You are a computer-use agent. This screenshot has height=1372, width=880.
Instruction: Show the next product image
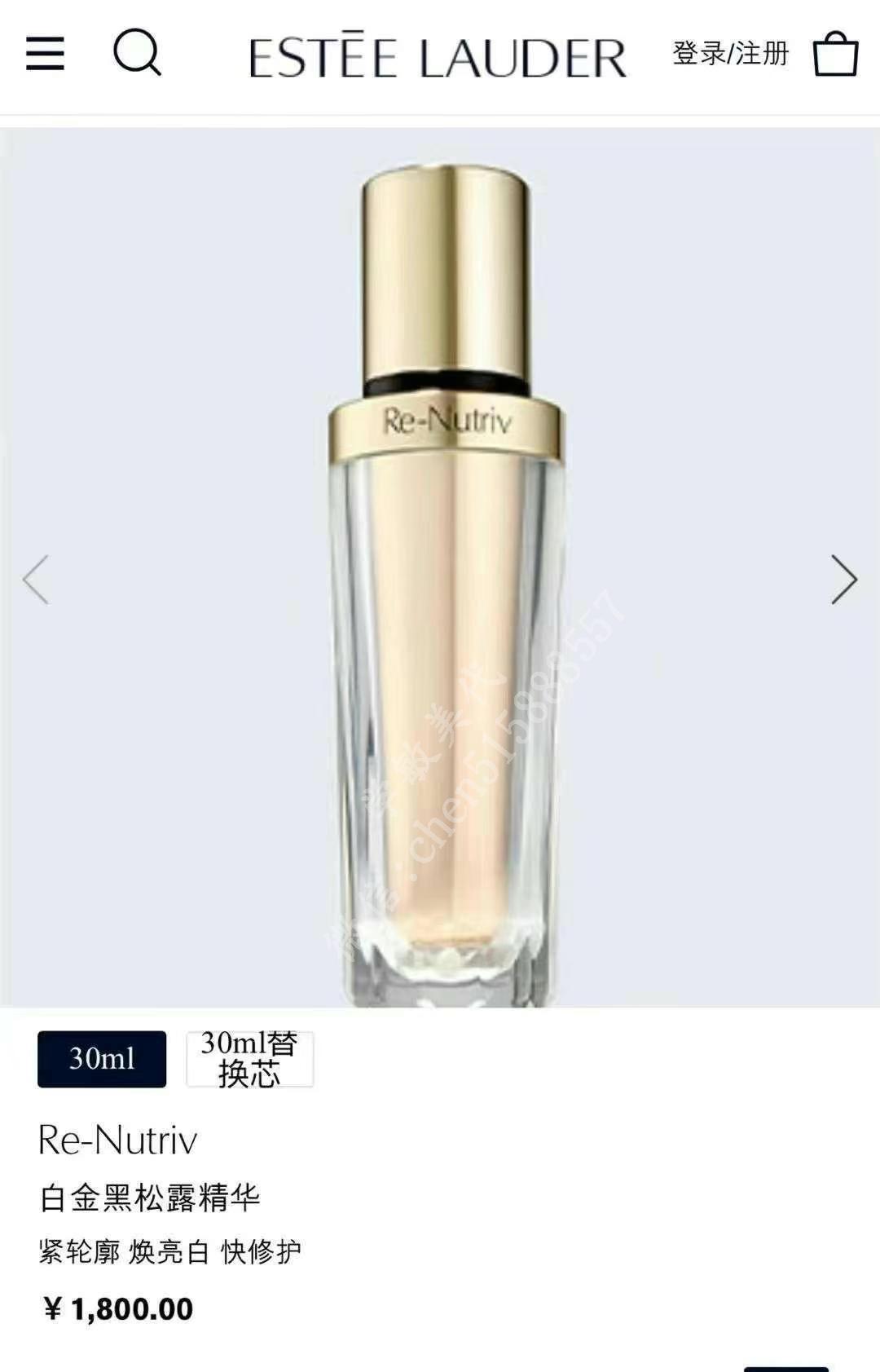pyautogui.click(x=843, y=580)
